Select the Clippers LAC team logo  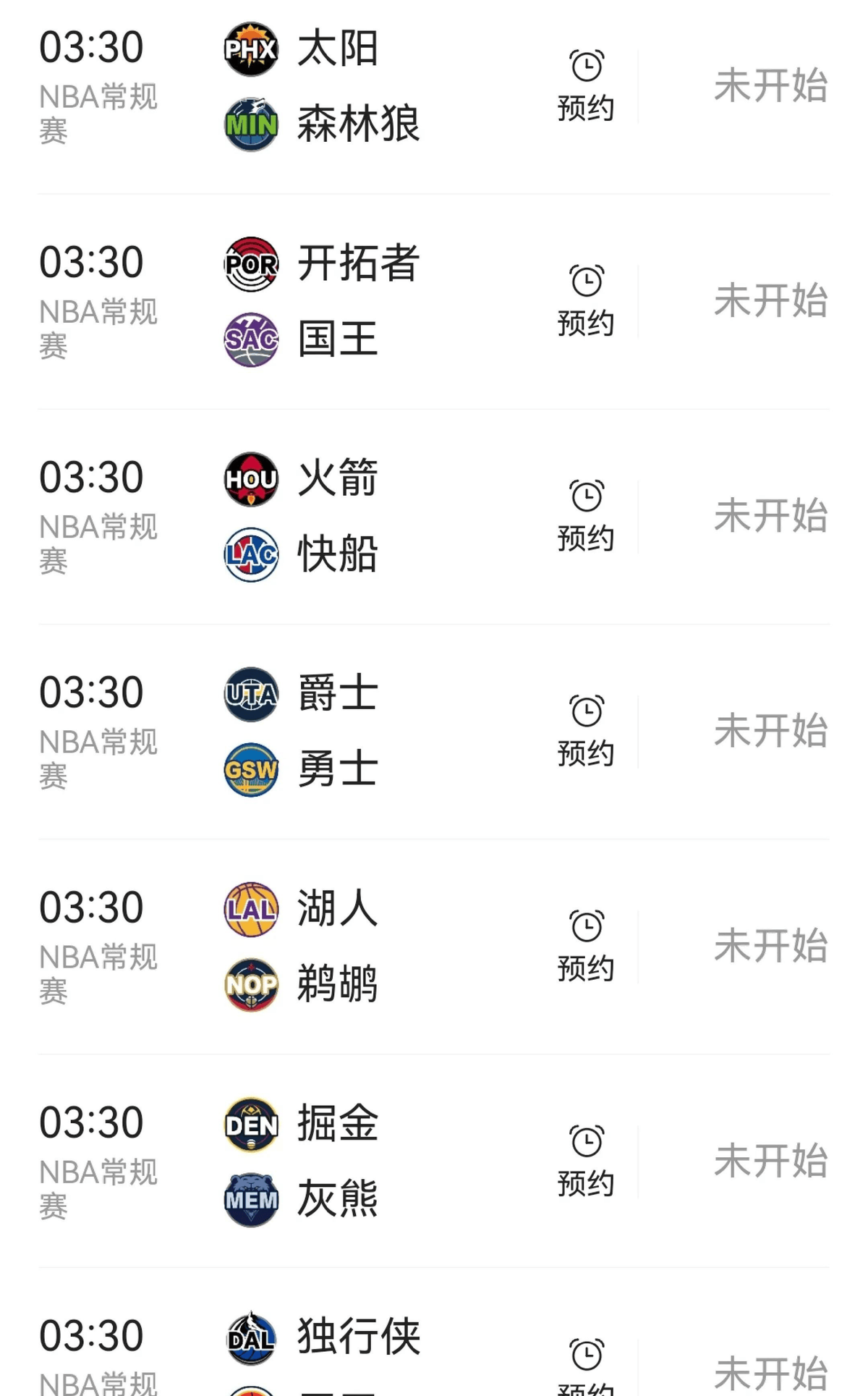pyautogui.click(x=251, y=552)
